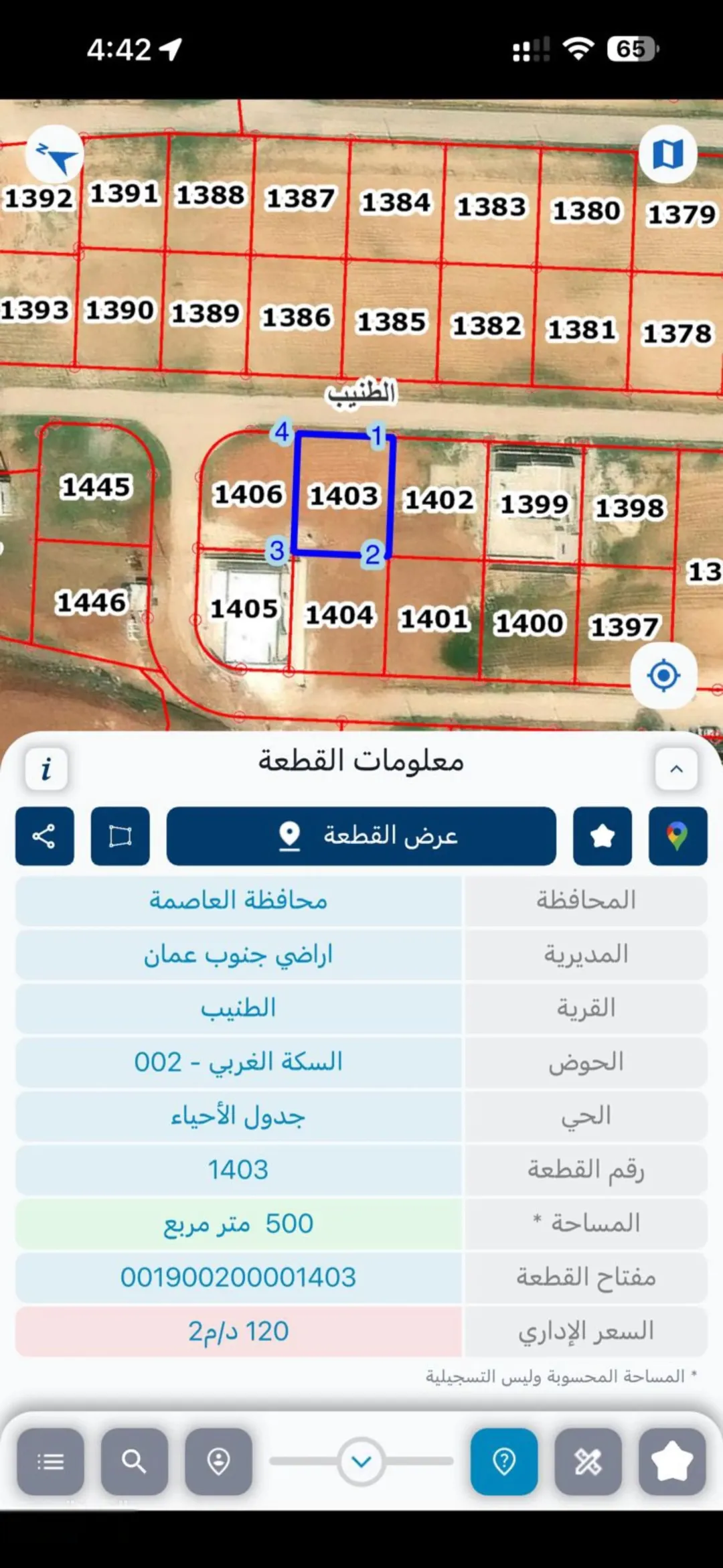
Task: Open the search tool in bottom toolbar
Action: coord(135,1462)
